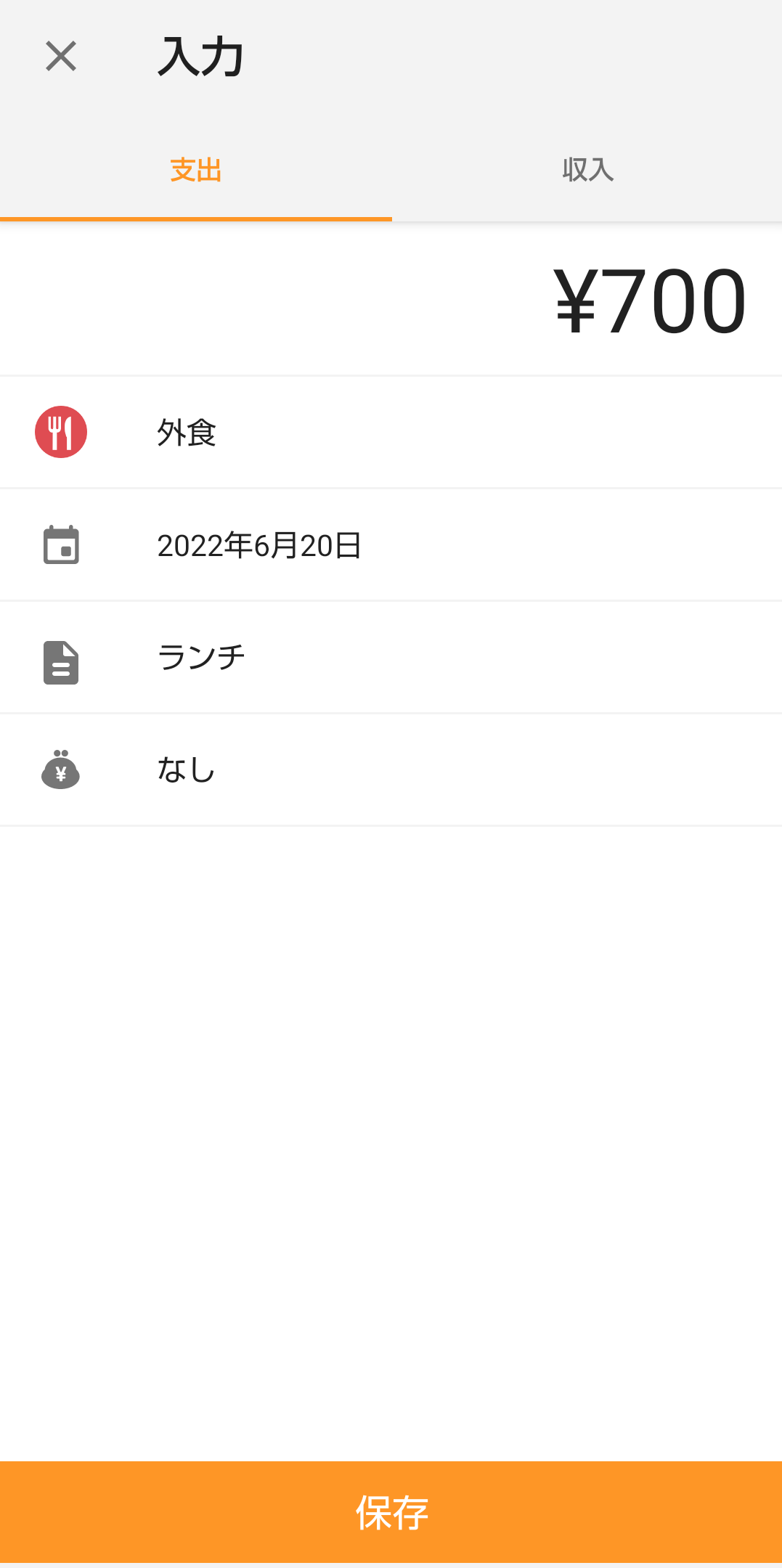Open the date picker for 2022年6月20日
Viewport: 782px width, 1568px height.
[x=391, y=545]
